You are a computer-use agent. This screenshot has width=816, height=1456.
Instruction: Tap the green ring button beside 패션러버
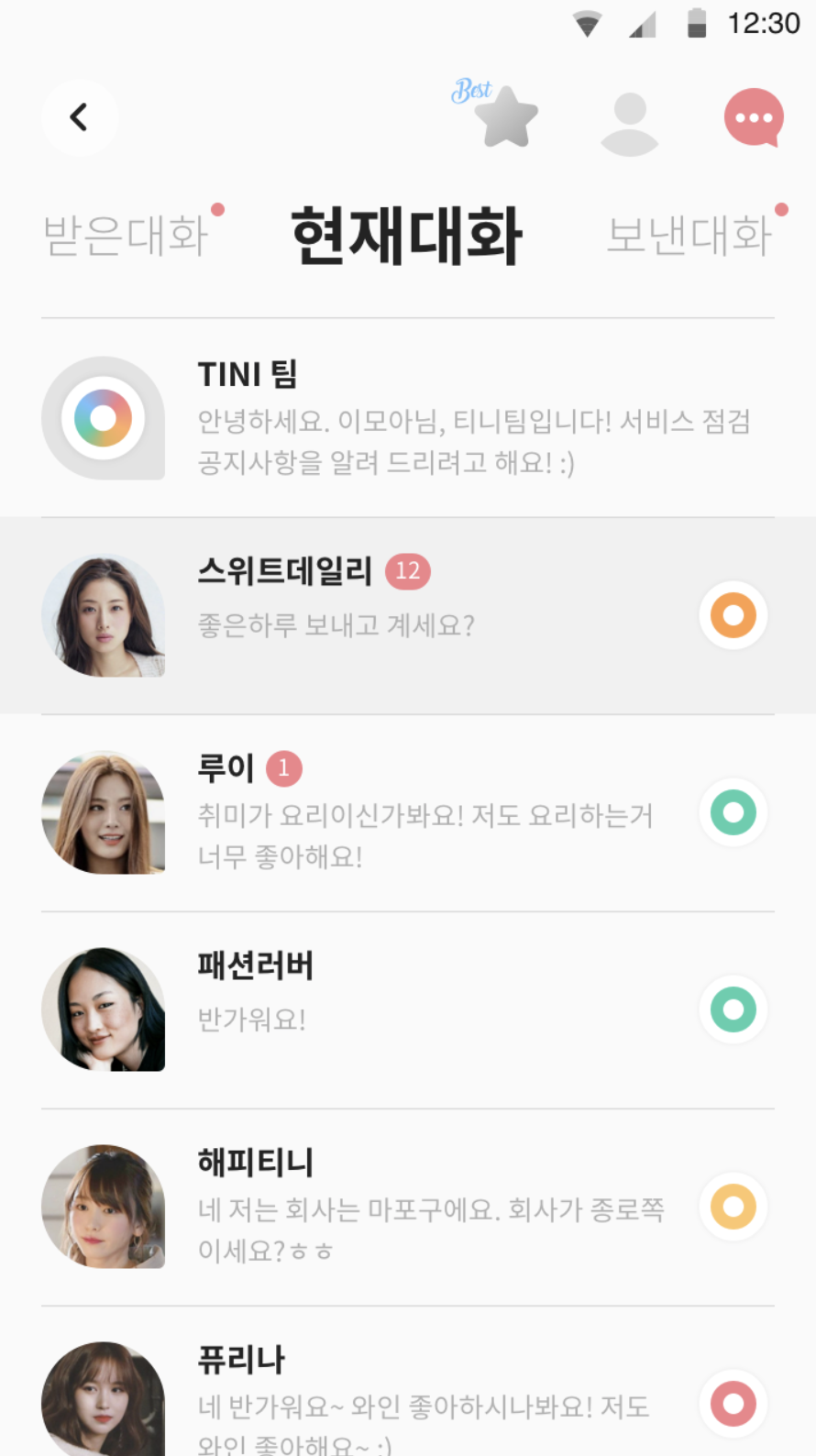click(x=733, y=1009)
